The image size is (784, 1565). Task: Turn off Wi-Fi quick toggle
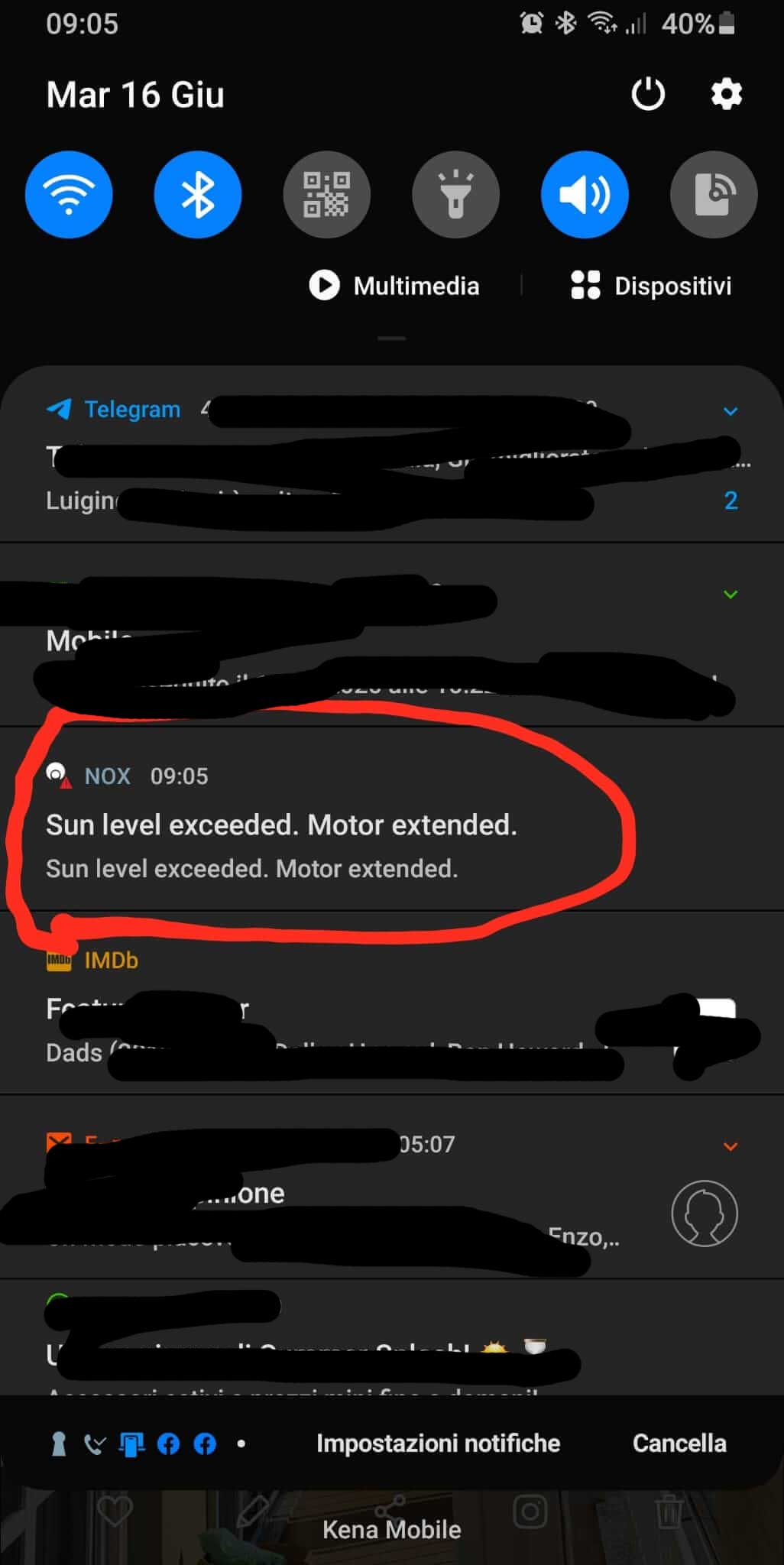[x=69, y=195]
